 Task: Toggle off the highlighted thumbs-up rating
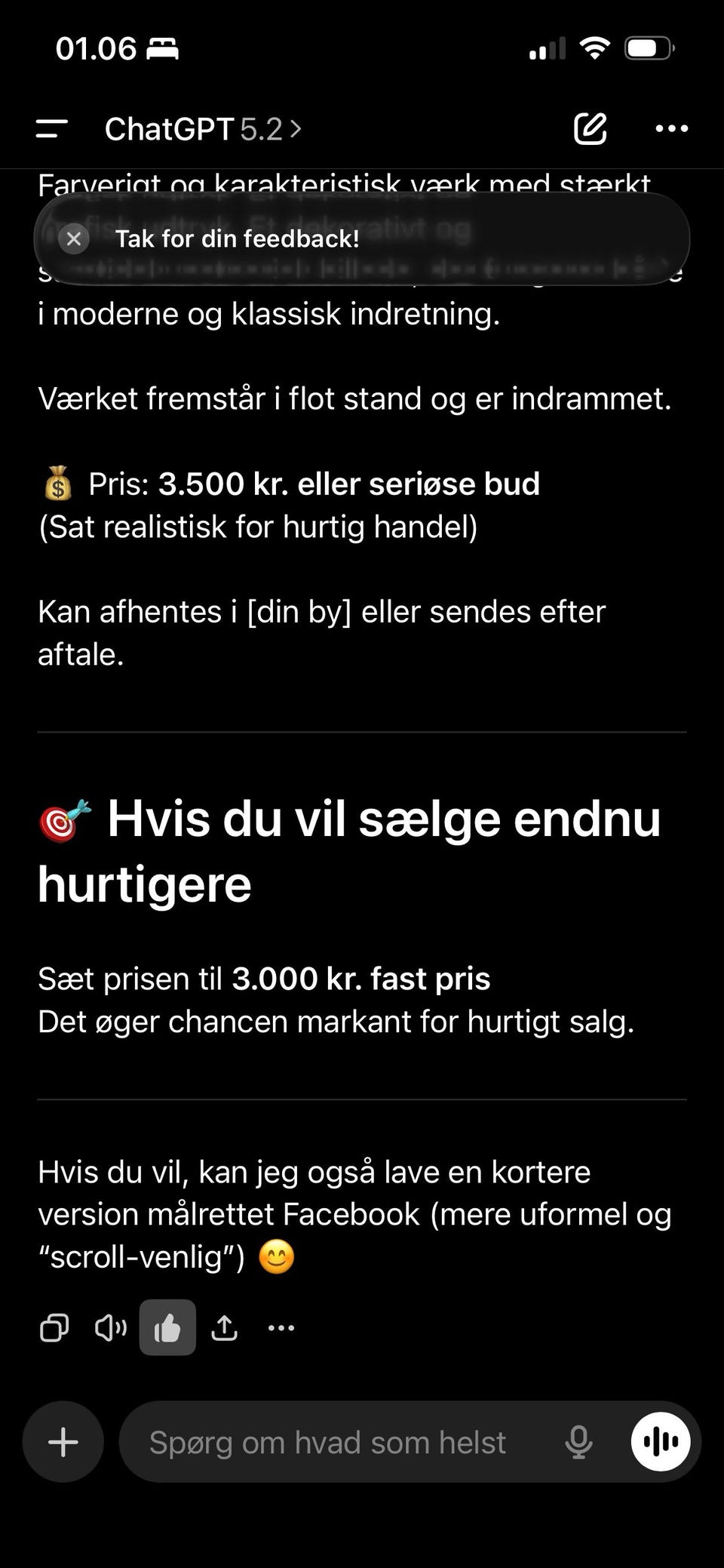tap(167, 1327)
